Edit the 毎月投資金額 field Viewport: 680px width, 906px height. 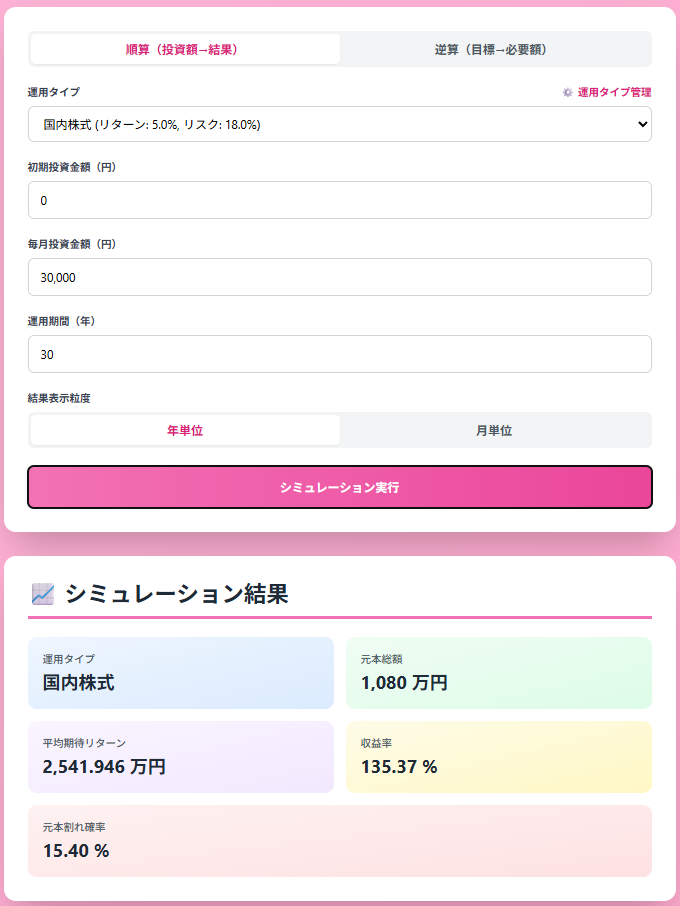(340, 277)
